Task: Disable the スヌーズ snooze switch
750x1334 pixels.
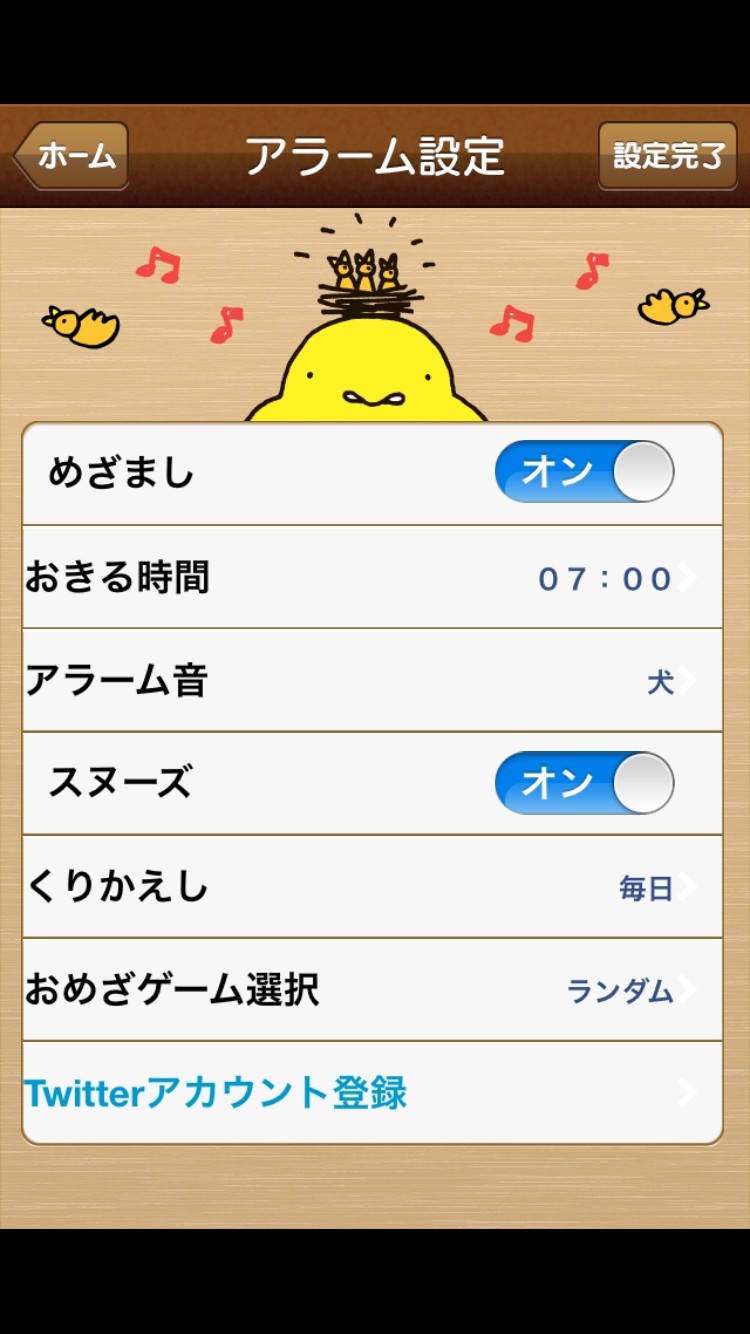Action: coord(584,783)
